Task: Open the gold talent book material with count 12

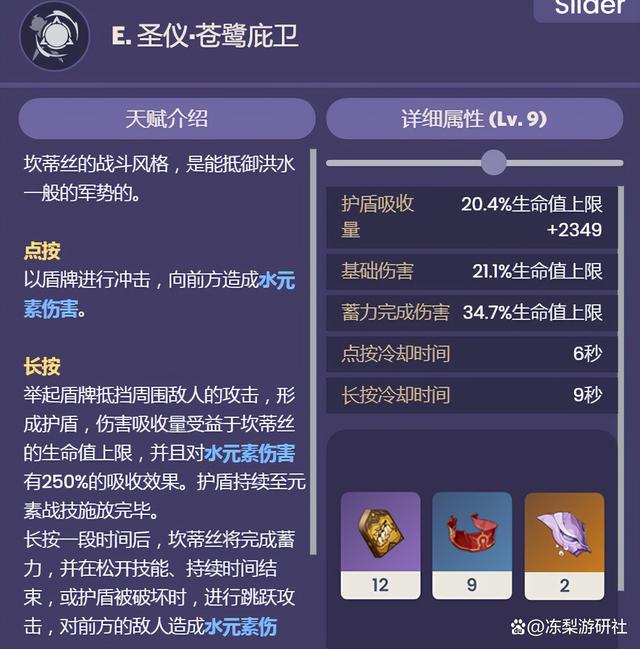Action: 380,545
